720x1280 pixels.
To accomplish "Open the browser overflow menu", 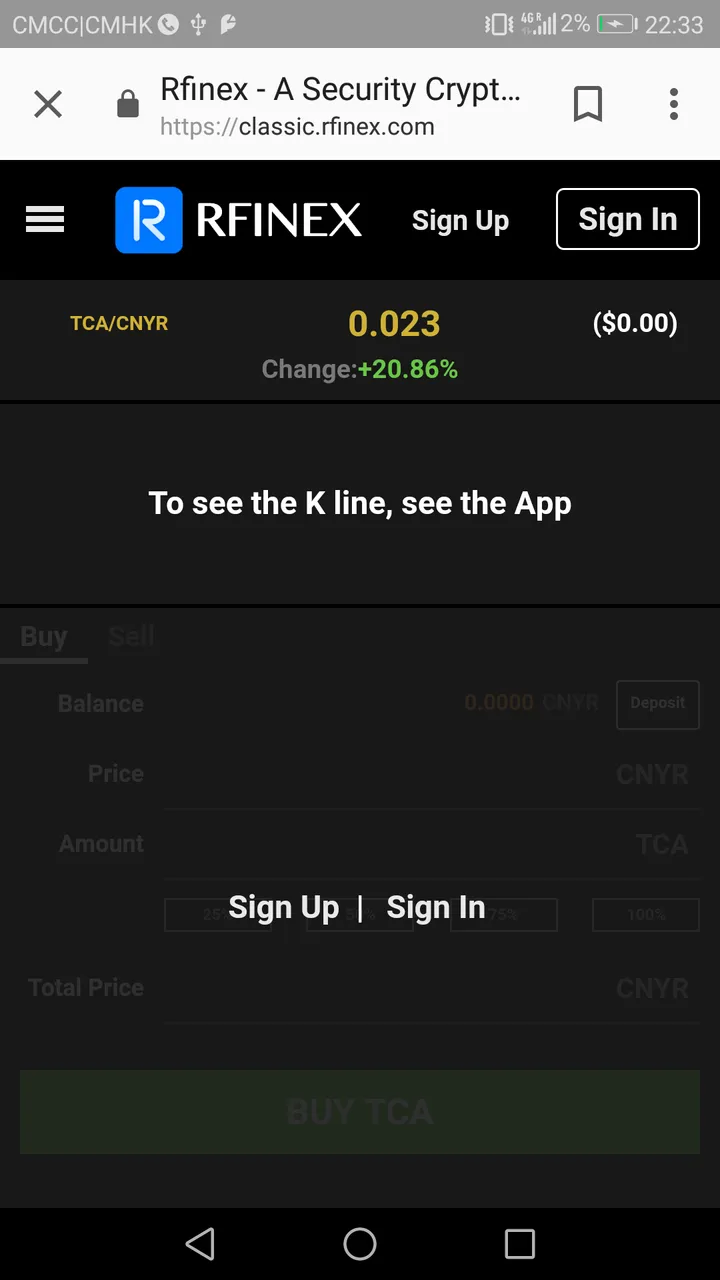I will (x=674, y=104).
